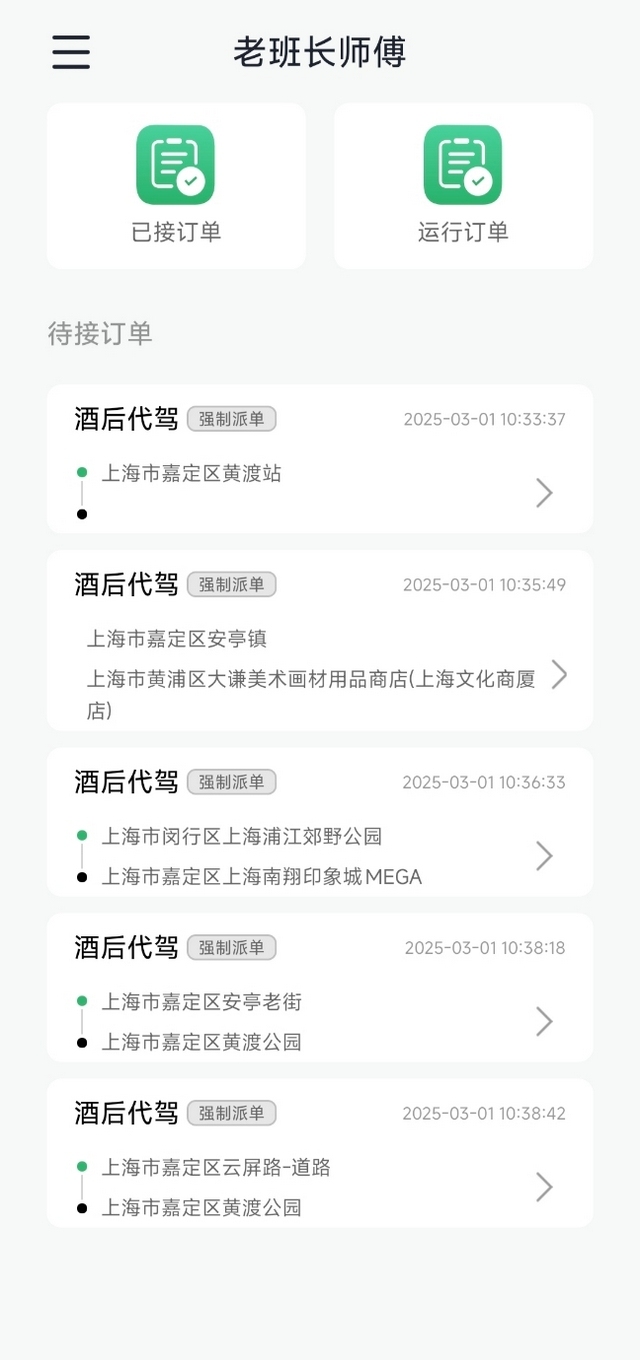The width and height of the screenshot is (640, 1360).
Task: Open the hamburger drawer menu
Action: [71, 52]
